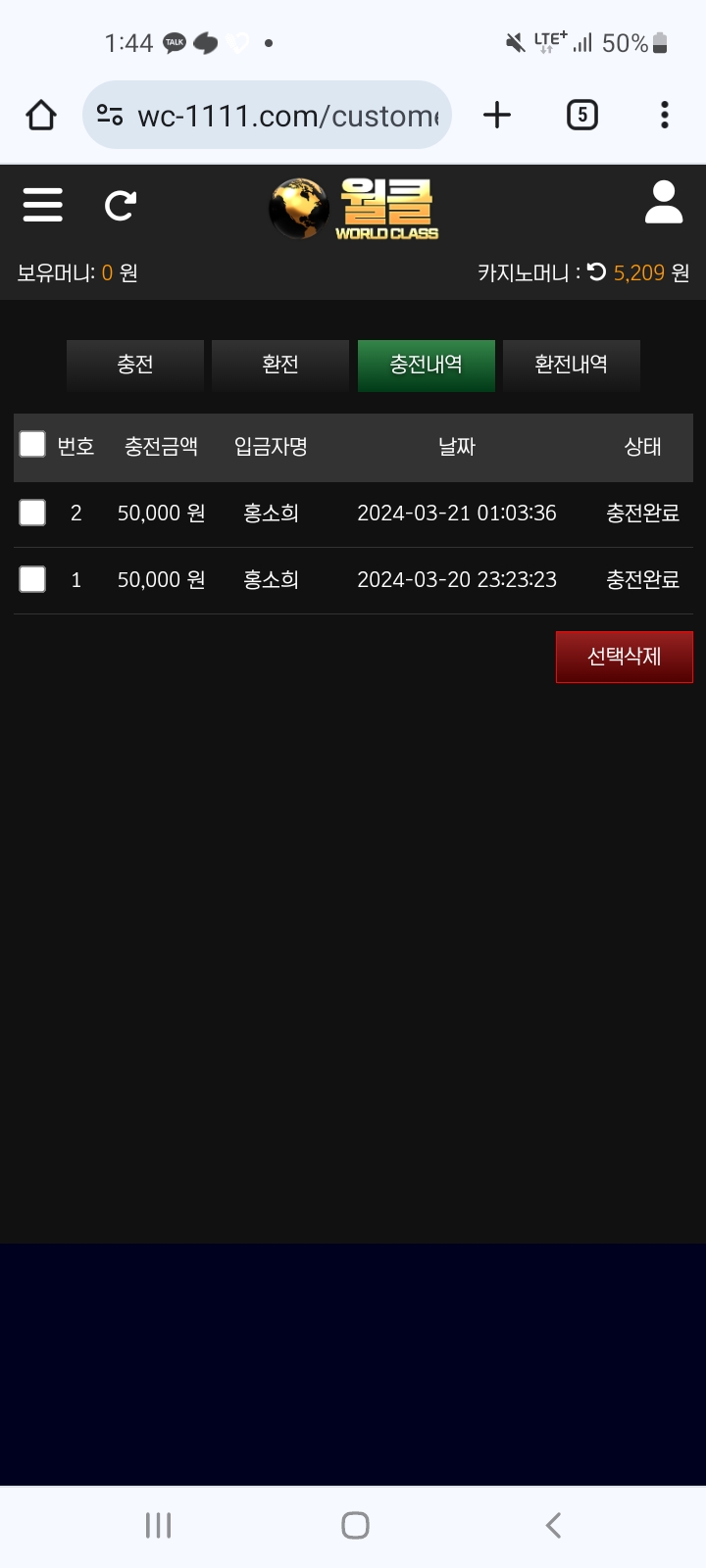706x1568 pixels.
Task: Check the box for record number 1
Action: (x=32, y=579)
